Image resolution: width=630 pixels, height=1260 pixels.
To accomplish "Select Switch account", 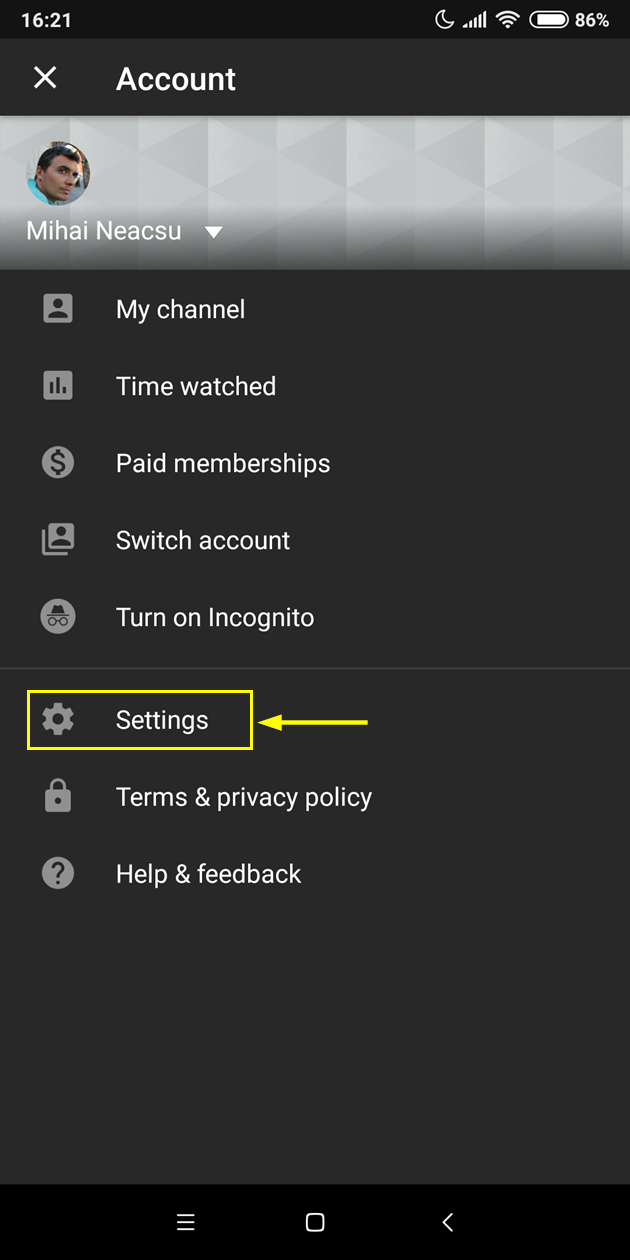I will pos(315,540).
